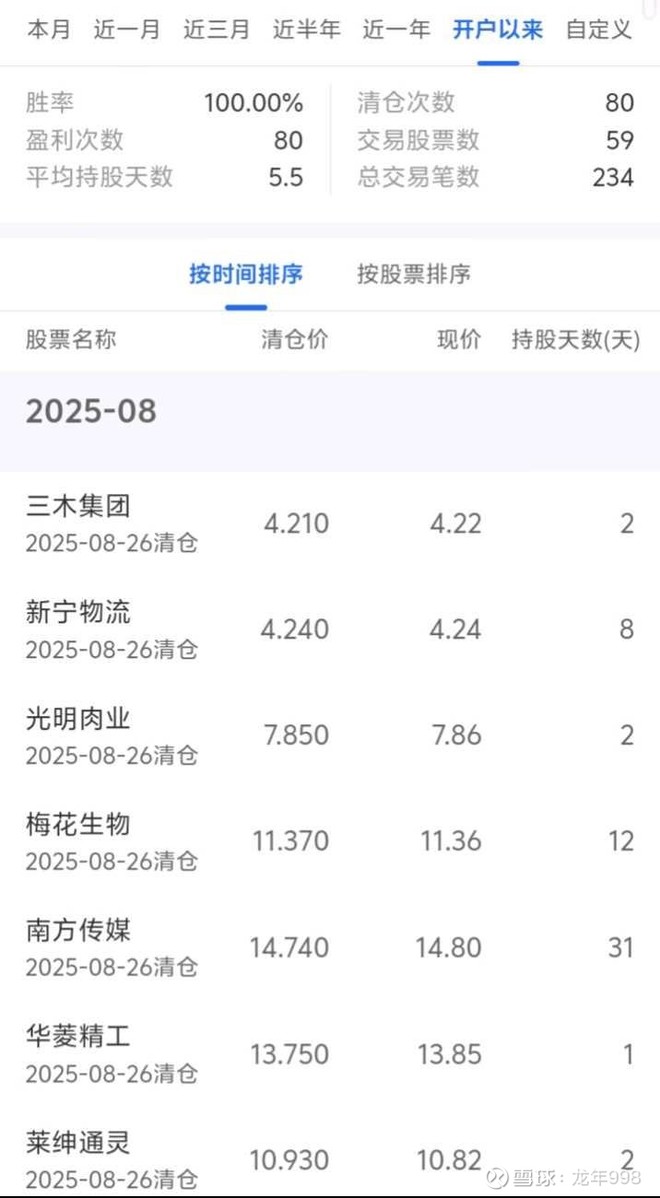
Task: Open 南方传媒 position details
Action: (330, 947)
